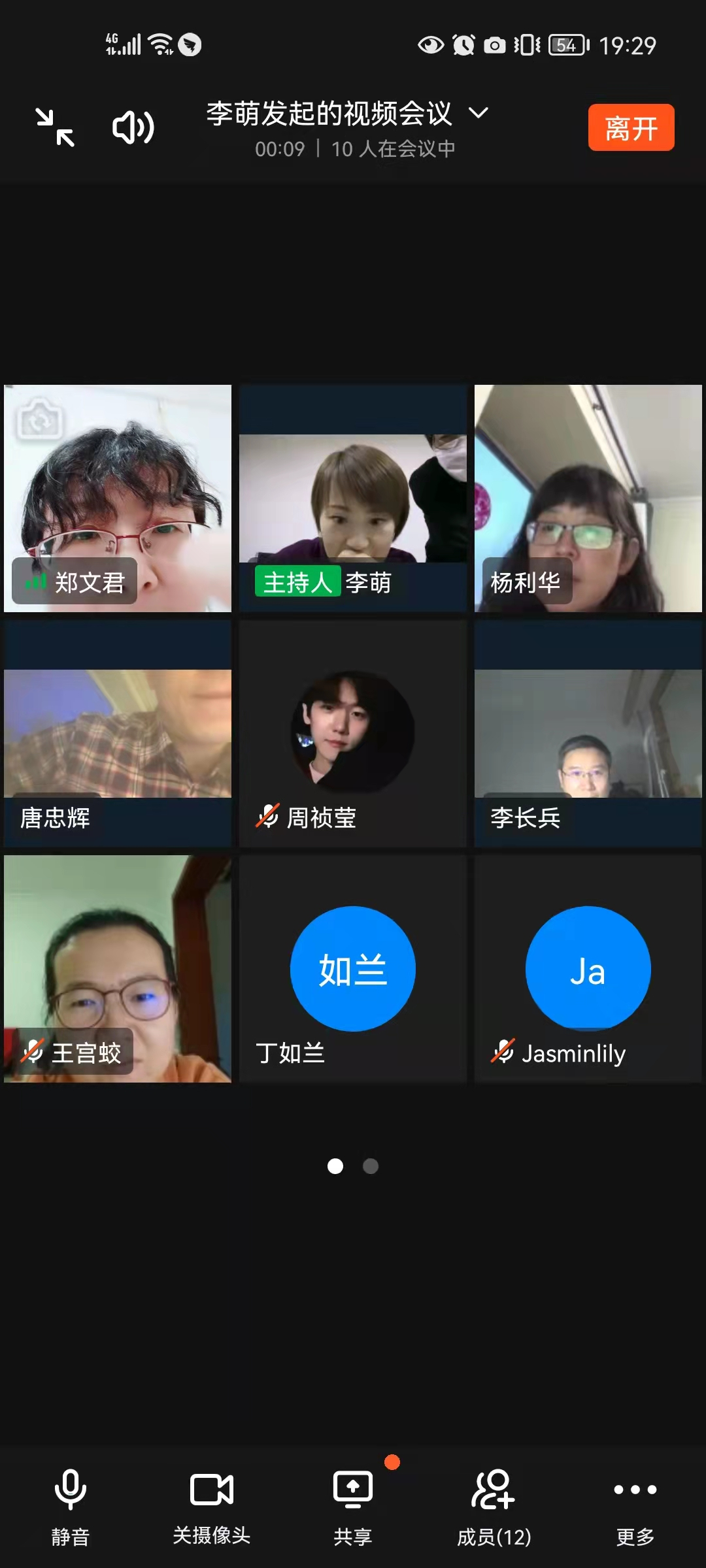Go to the second participants page dot
This screenshot has width=706, height=1568.
[371, 1166]
